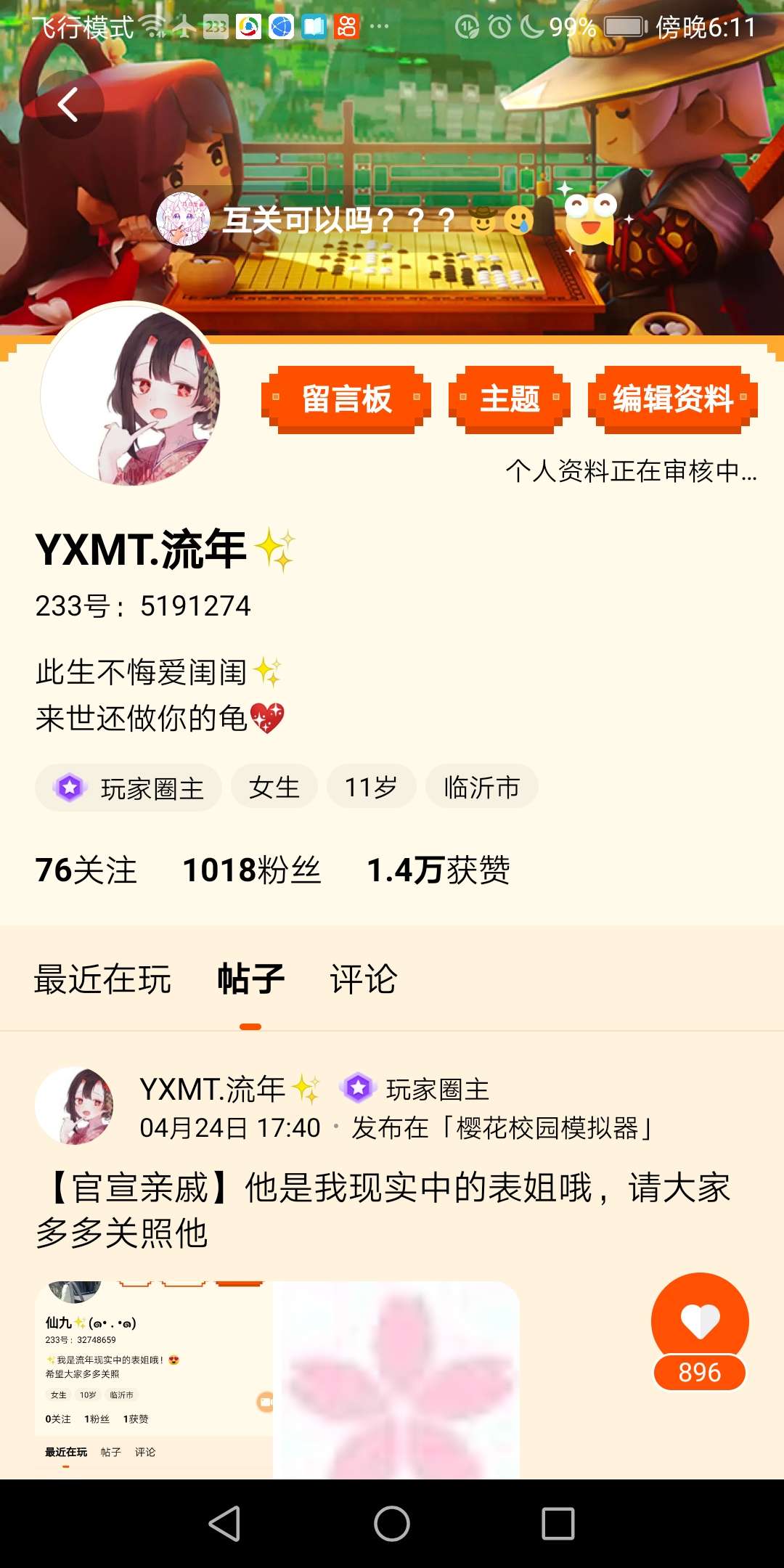Switch to the 最近在玩 tab
Image resolution: width=784 pixels, height=1568 pixels.
click(102, 979)
